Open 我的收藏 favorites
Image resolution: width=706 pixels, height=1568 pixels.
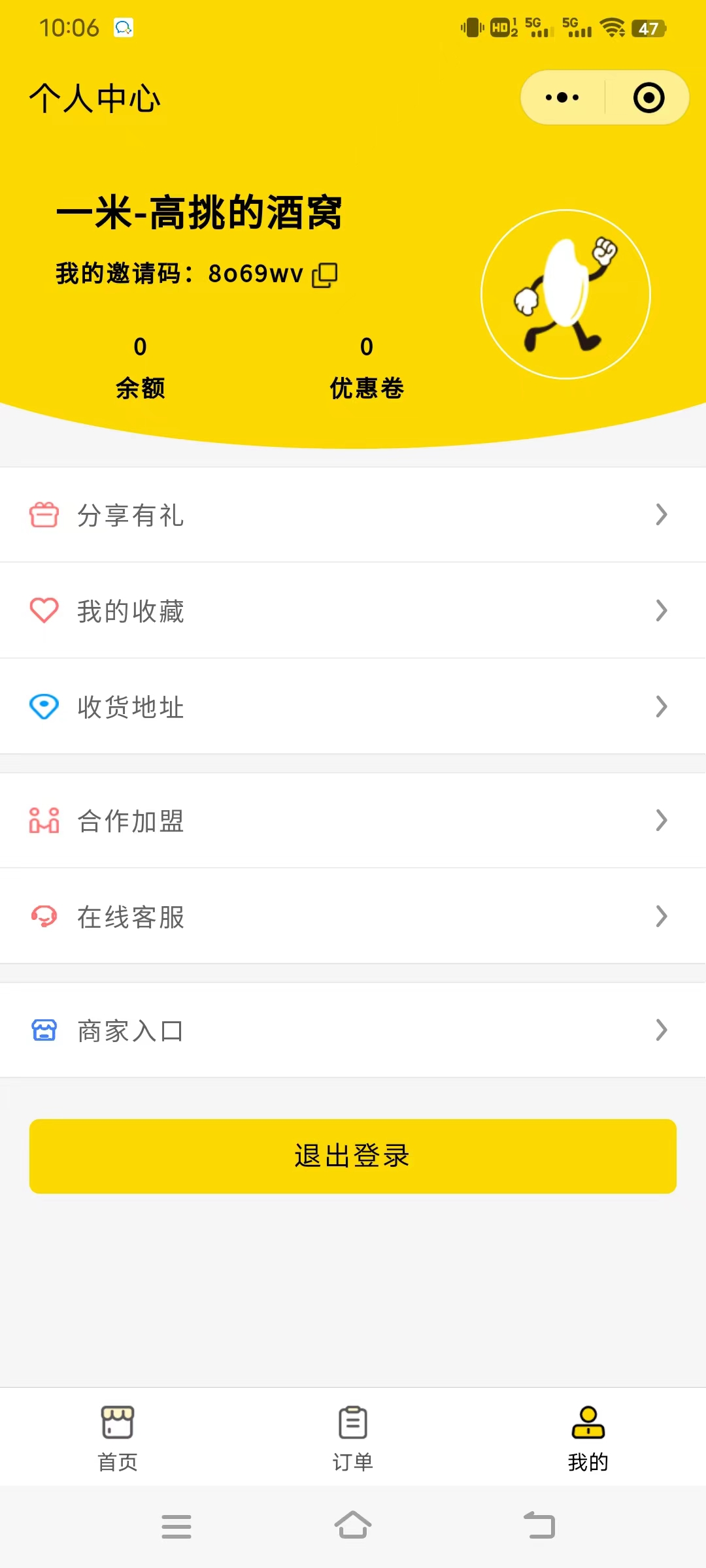[353, 611]
